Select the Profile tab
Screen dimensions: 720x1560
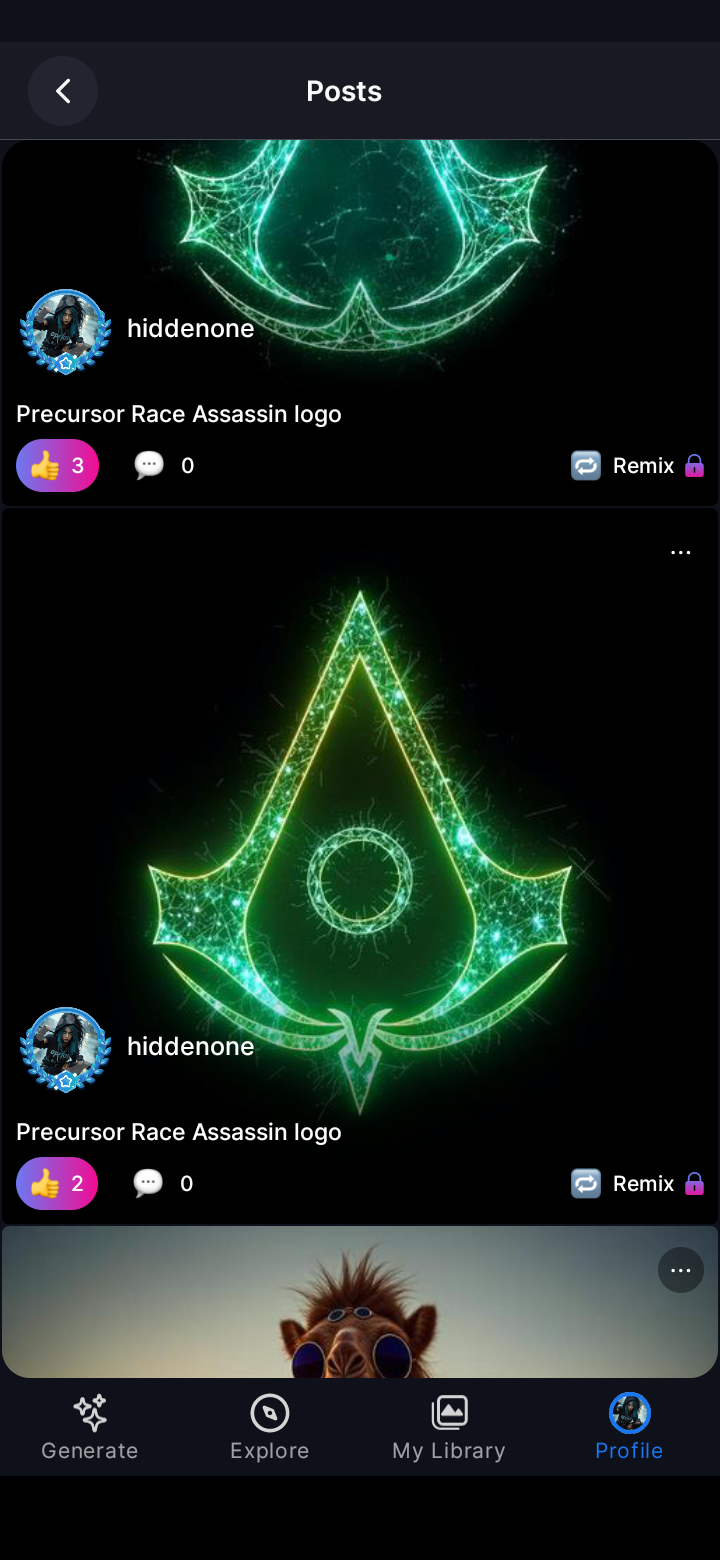click(x=629, y=1427)
